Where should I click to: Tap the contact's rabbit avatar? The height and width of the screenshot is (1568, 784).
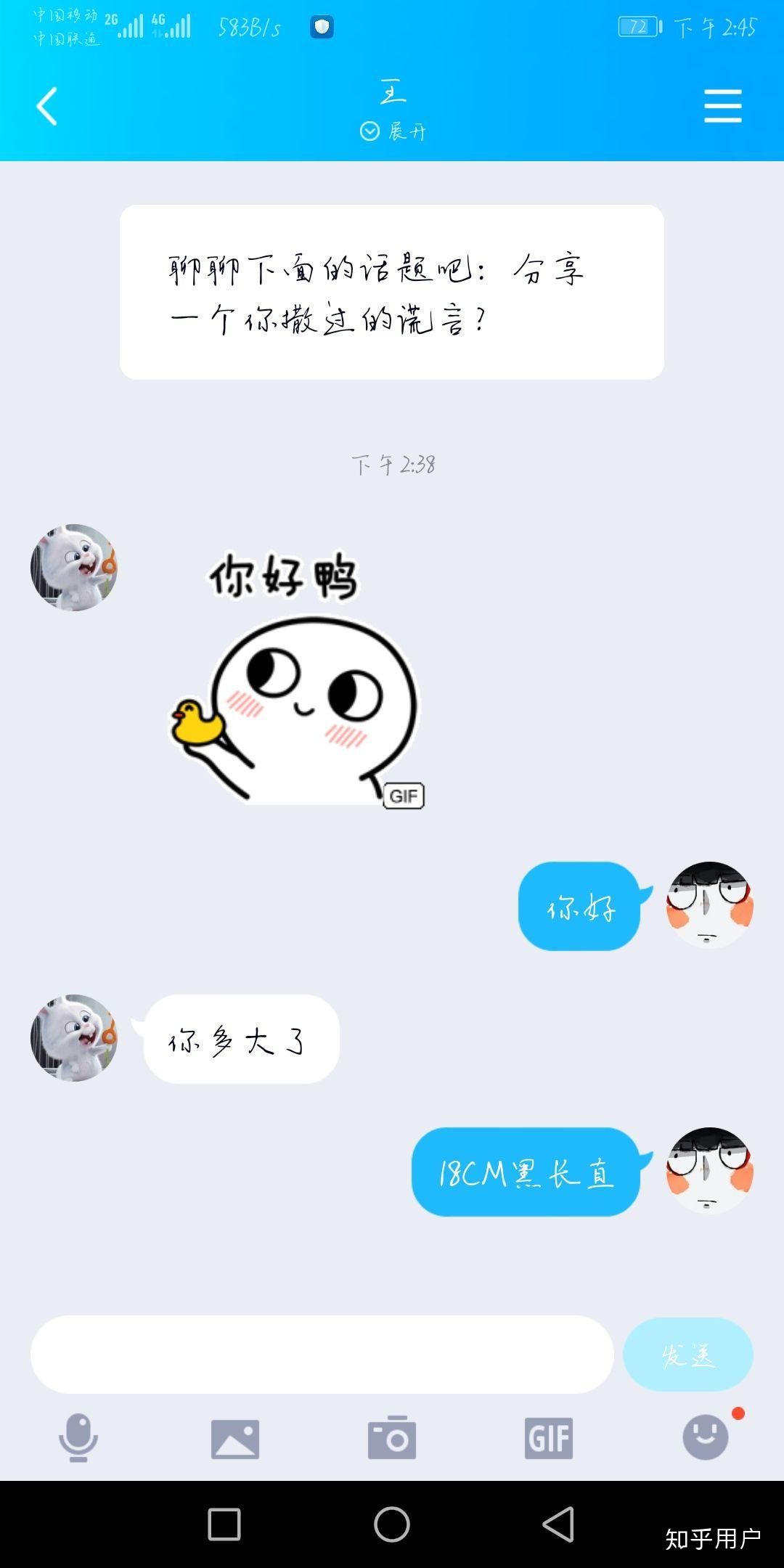[73, 566]
